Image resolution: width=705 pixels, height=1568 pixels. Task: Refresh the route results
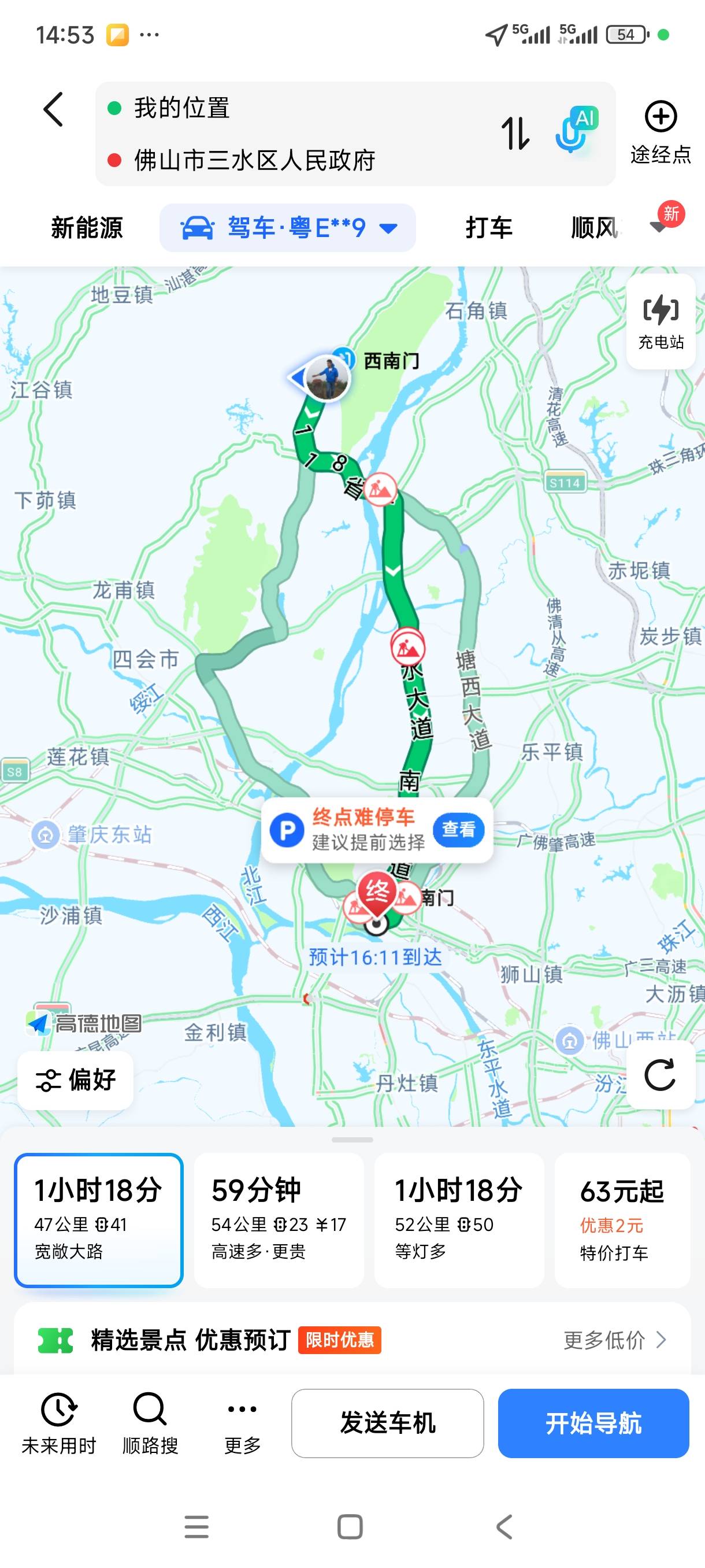tap(660, 1075)
